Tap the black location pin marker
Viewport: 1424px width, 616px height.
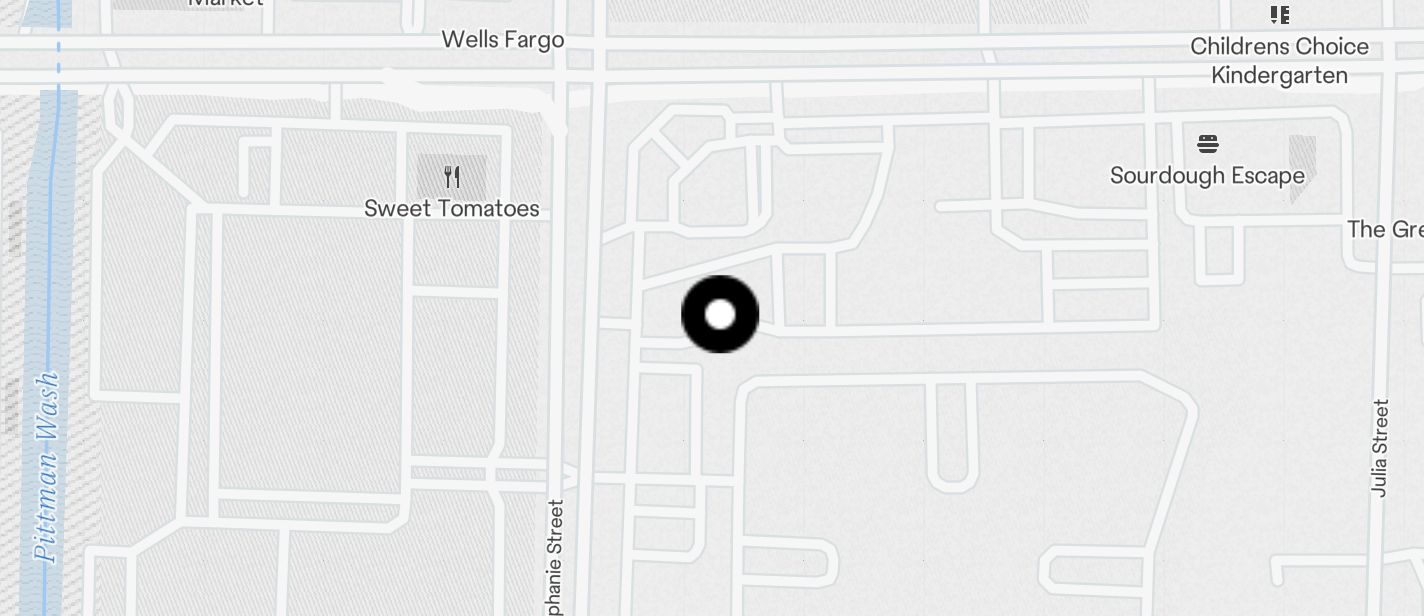720,314
